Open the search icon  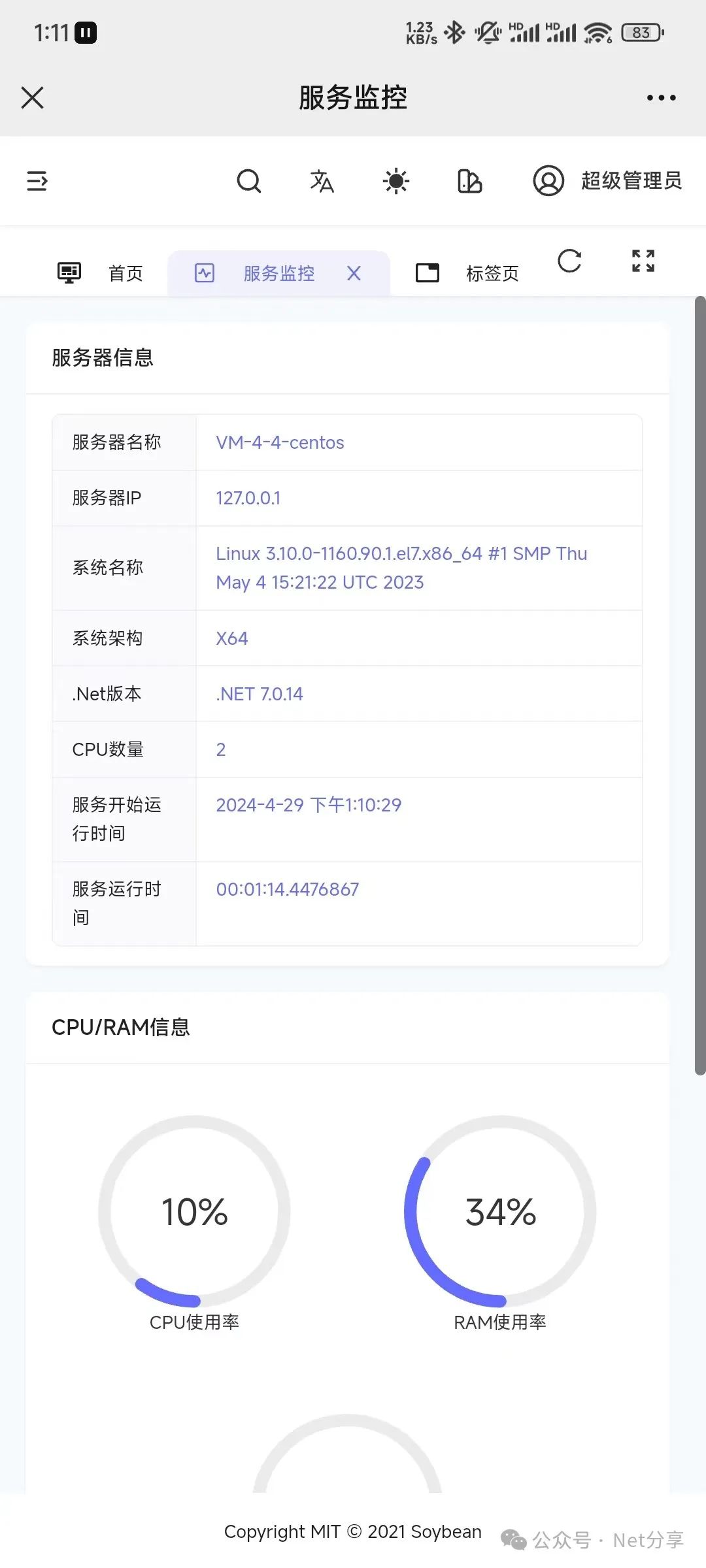250,181
